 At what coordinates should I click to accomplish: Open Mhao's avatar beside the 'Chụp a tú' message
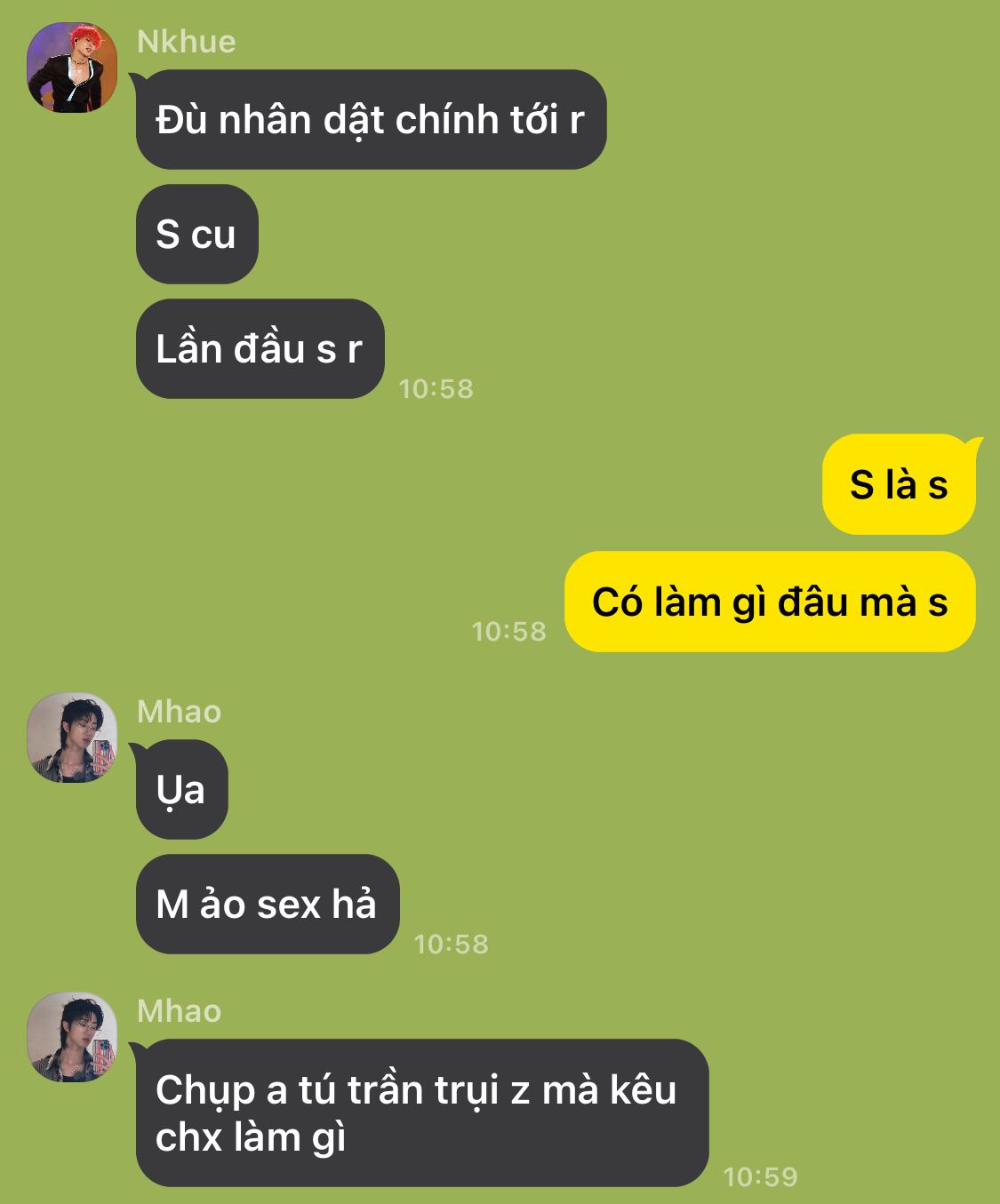click(x=72, y=1037)
